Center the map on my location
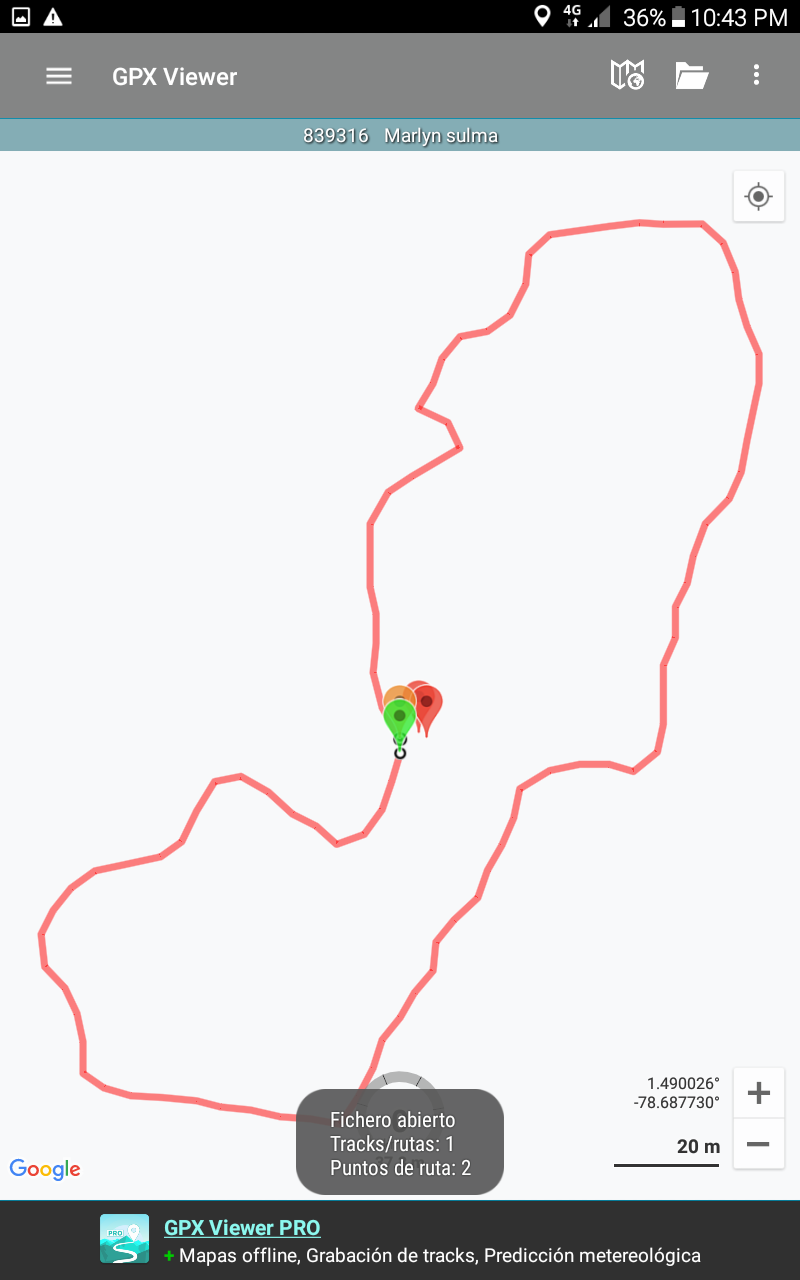800x1280 pixels. [758, 196]
